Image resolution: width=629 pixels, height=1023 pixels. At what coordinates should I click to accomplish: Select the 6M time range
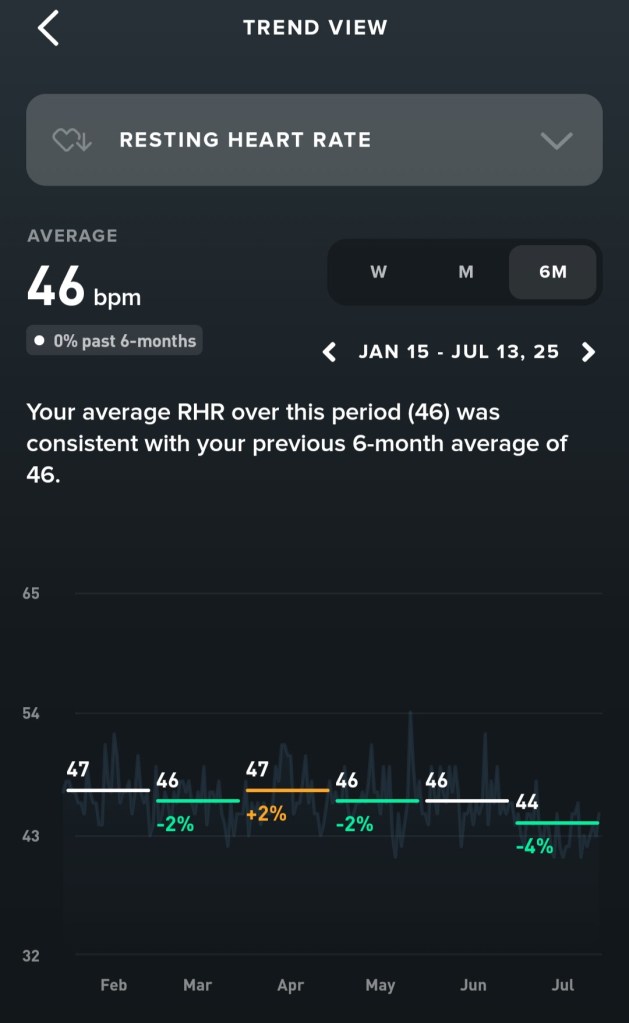[x=552, y=272]
